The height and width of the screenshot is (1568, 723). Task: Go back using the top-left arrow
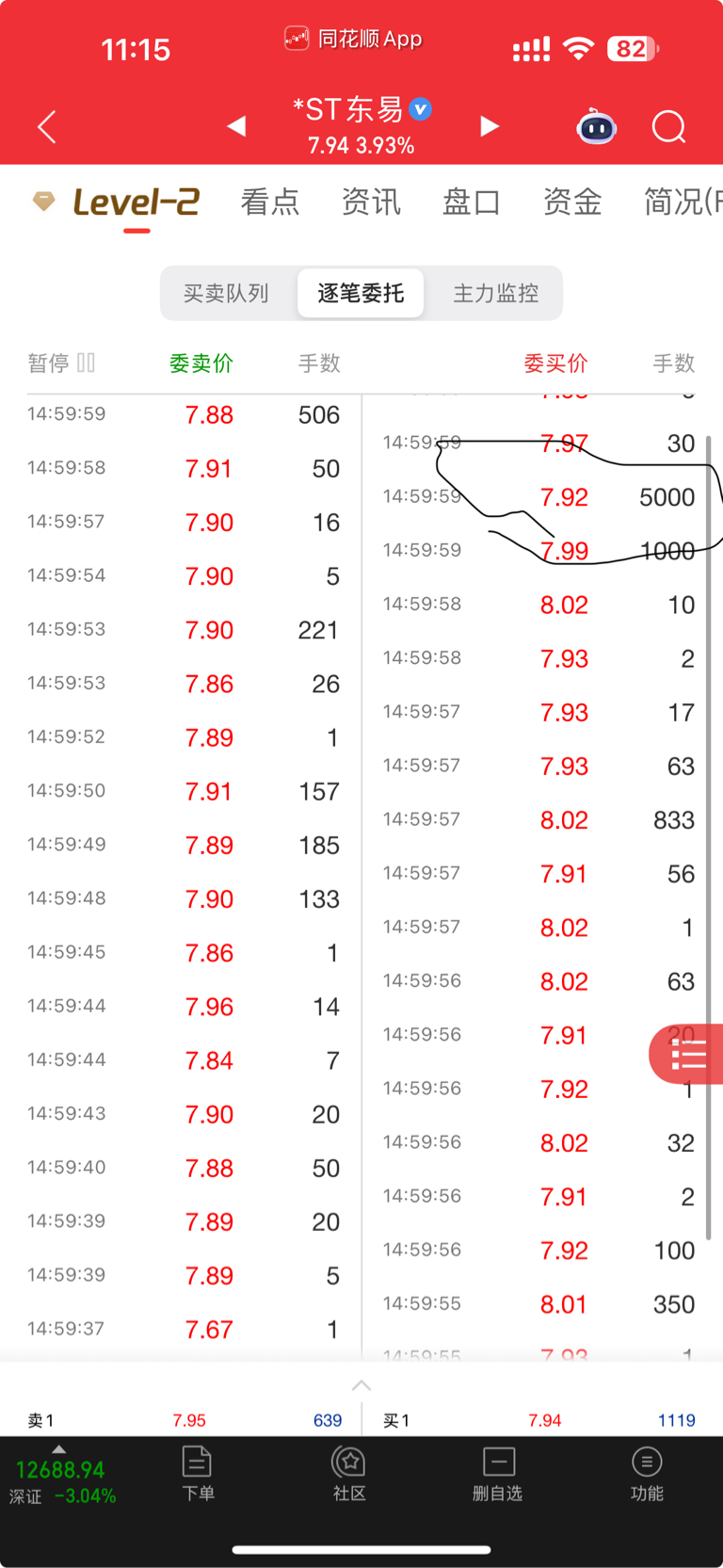pyautogui.click(x=47, y=126)
